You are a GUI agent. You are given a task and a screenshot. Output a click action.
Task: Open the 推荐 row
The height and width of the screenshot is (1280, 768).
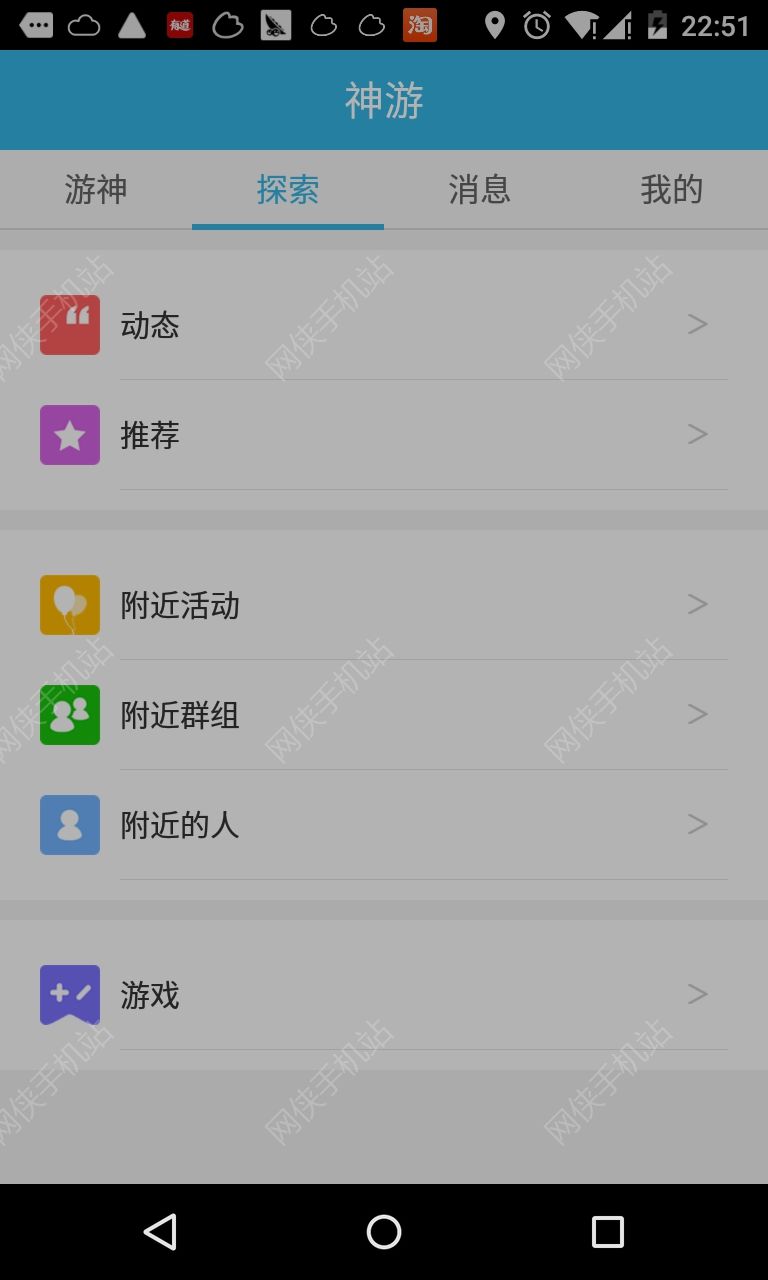click(384, 435)
